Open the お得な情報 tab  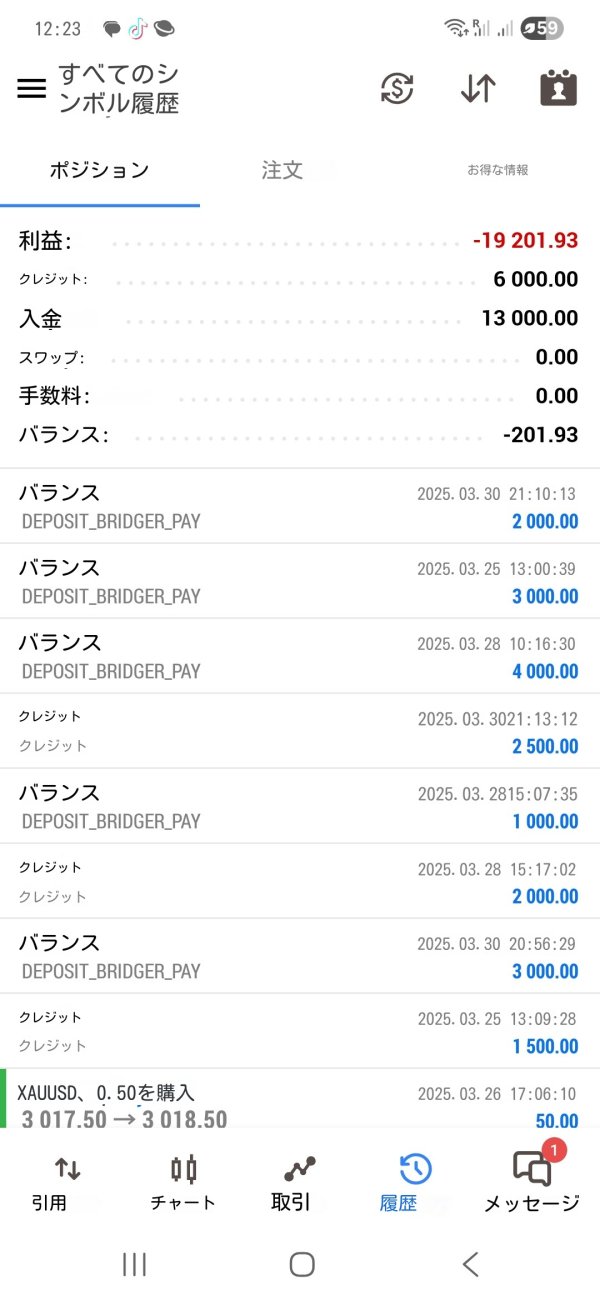tap(498, 170)
